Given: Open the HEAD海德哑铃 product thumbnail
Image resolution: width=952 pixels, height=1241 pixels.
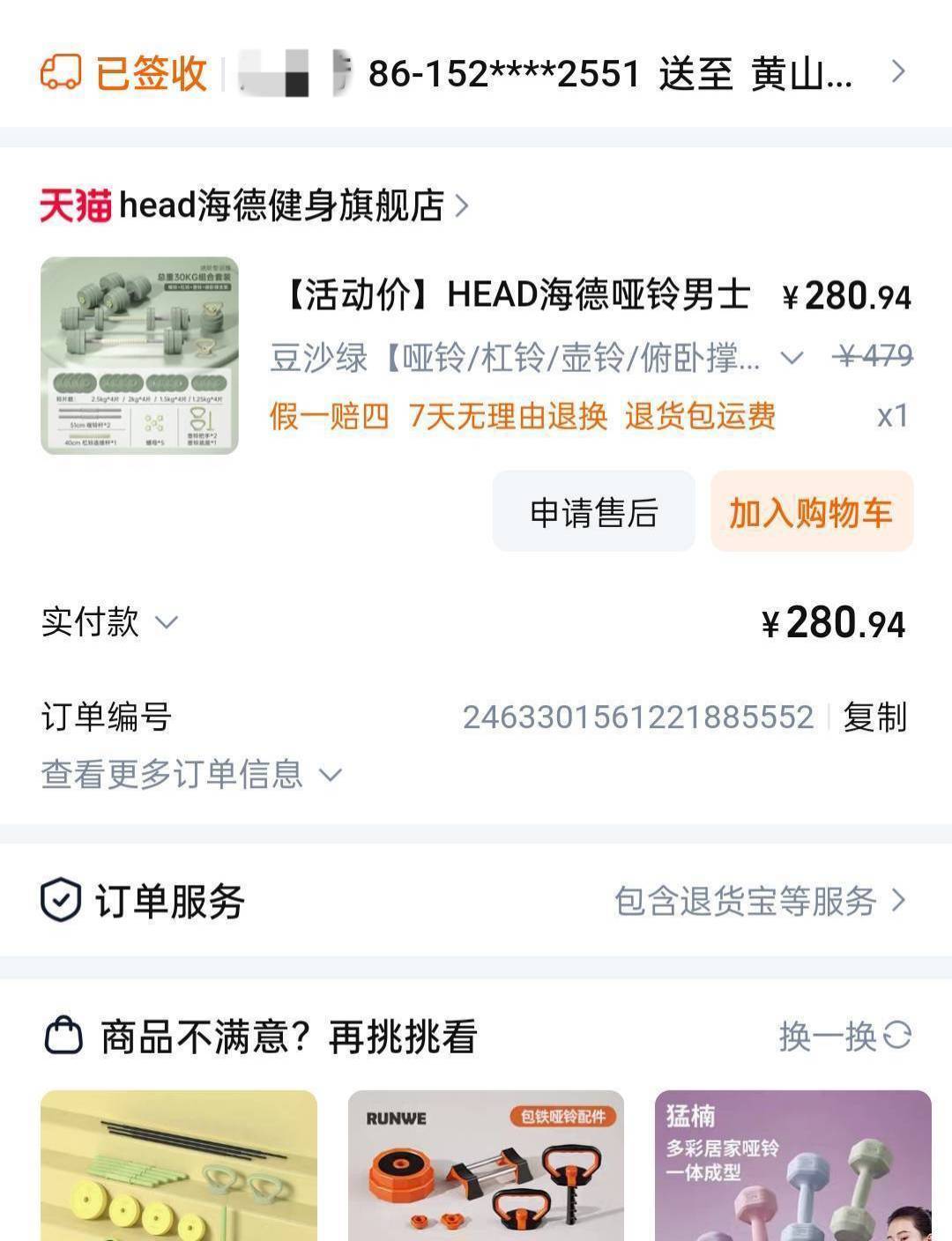Looking at the screenshot, I should 139,356.
